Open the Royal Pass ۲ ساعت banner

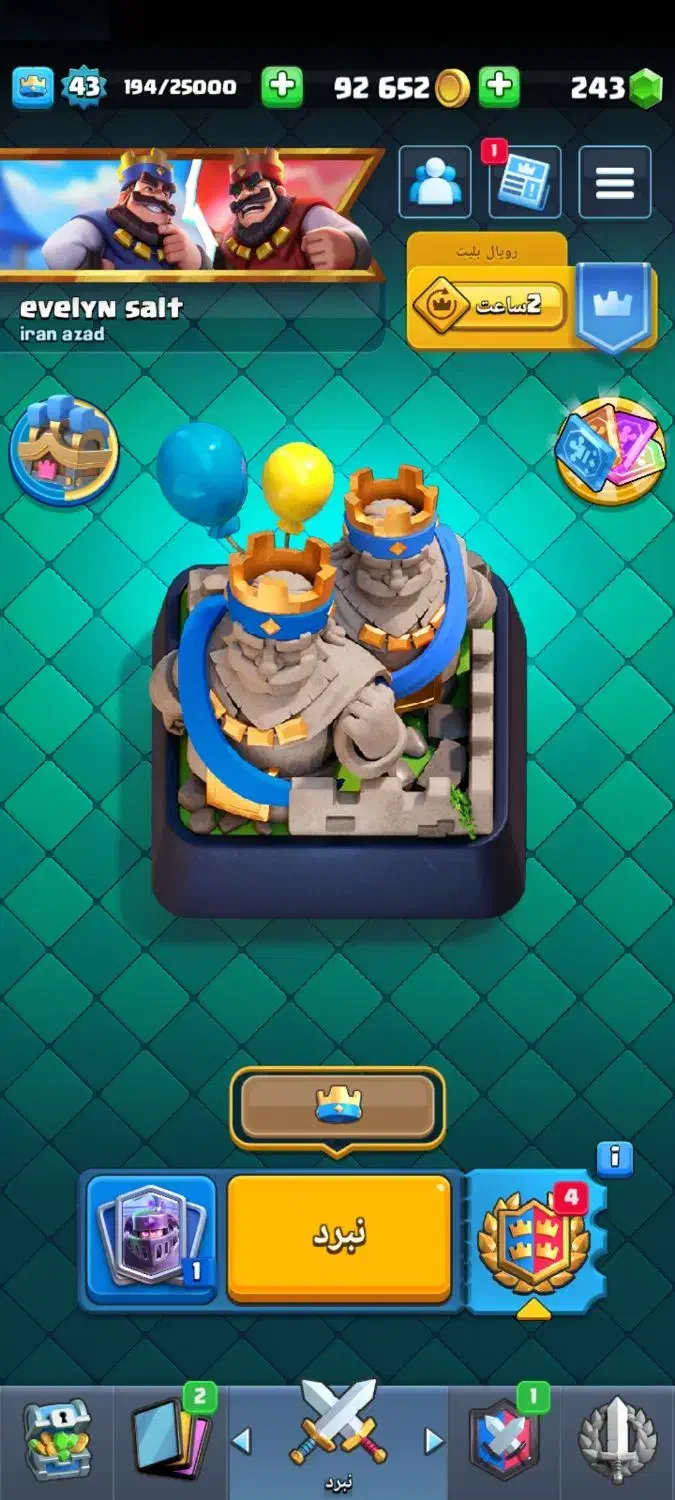(490, 305)
